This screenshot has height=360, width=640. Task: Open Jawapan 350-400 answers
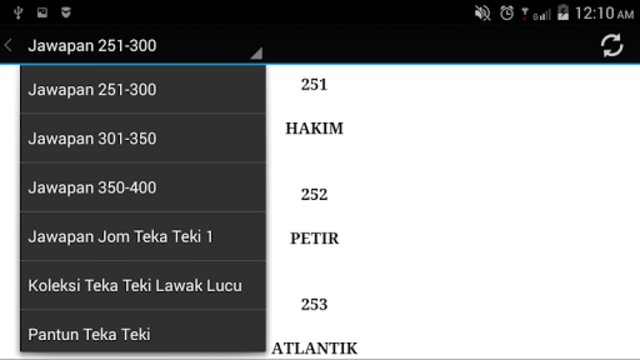pyautogui.click(x=143, y=187)
